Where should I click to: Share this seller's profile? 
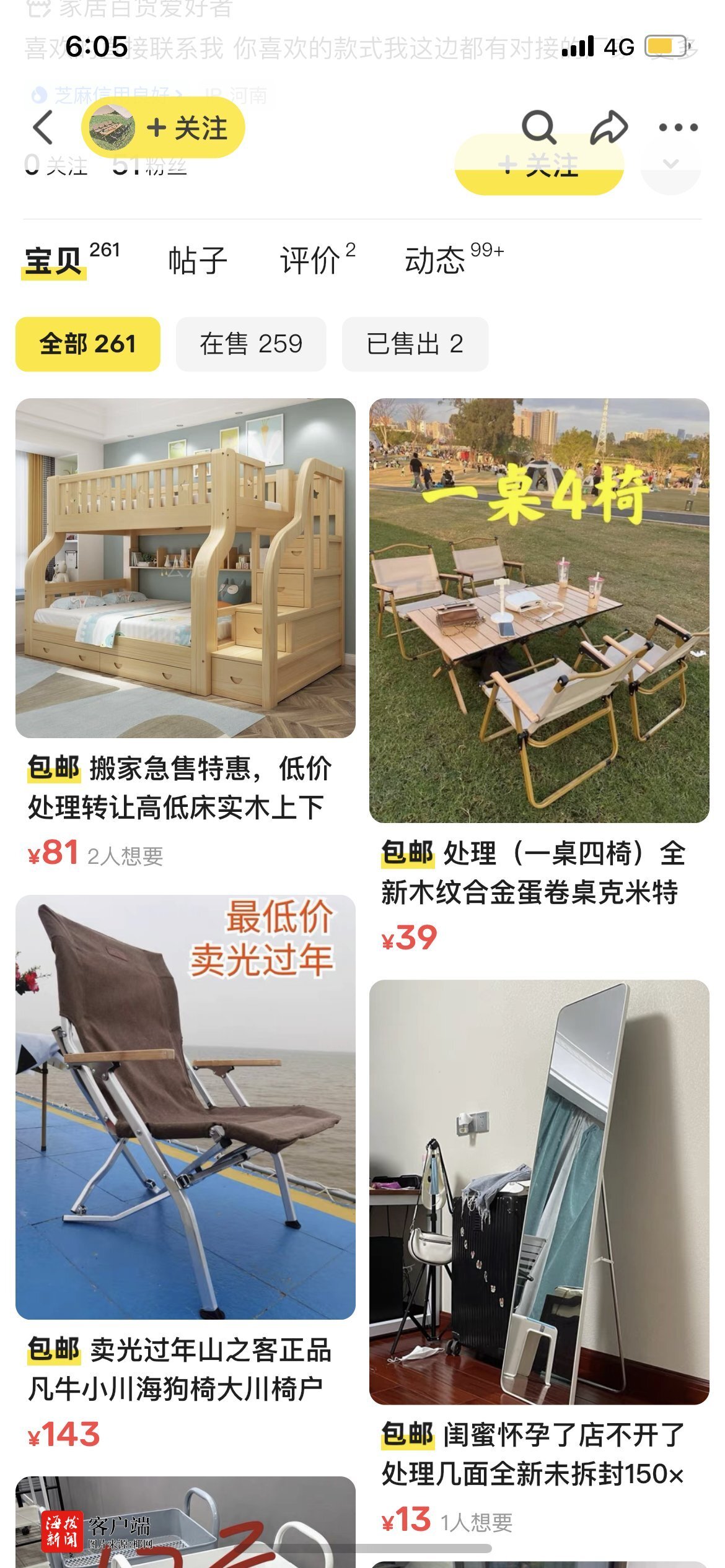[609, 128]
